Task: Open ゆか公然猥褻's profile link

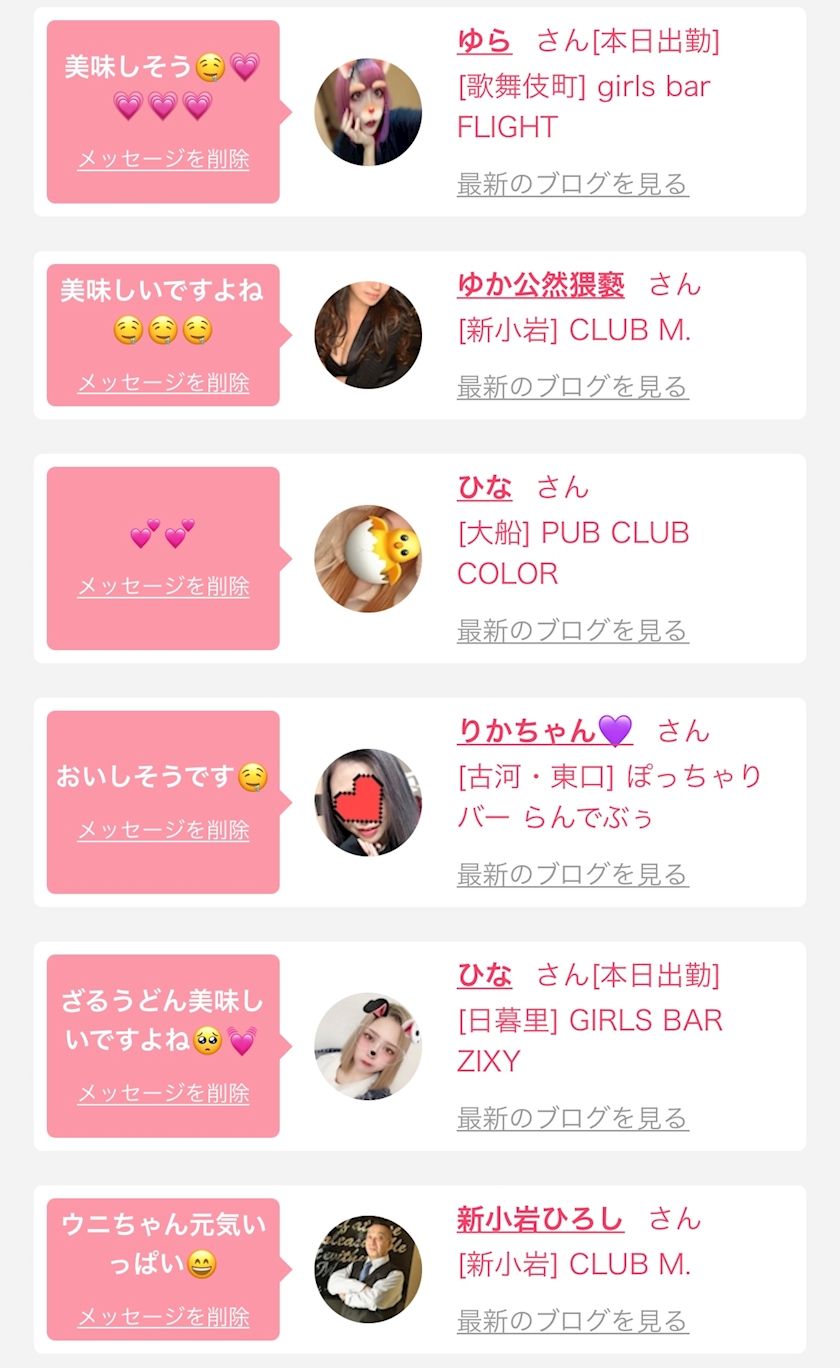Action: (541, 285)
